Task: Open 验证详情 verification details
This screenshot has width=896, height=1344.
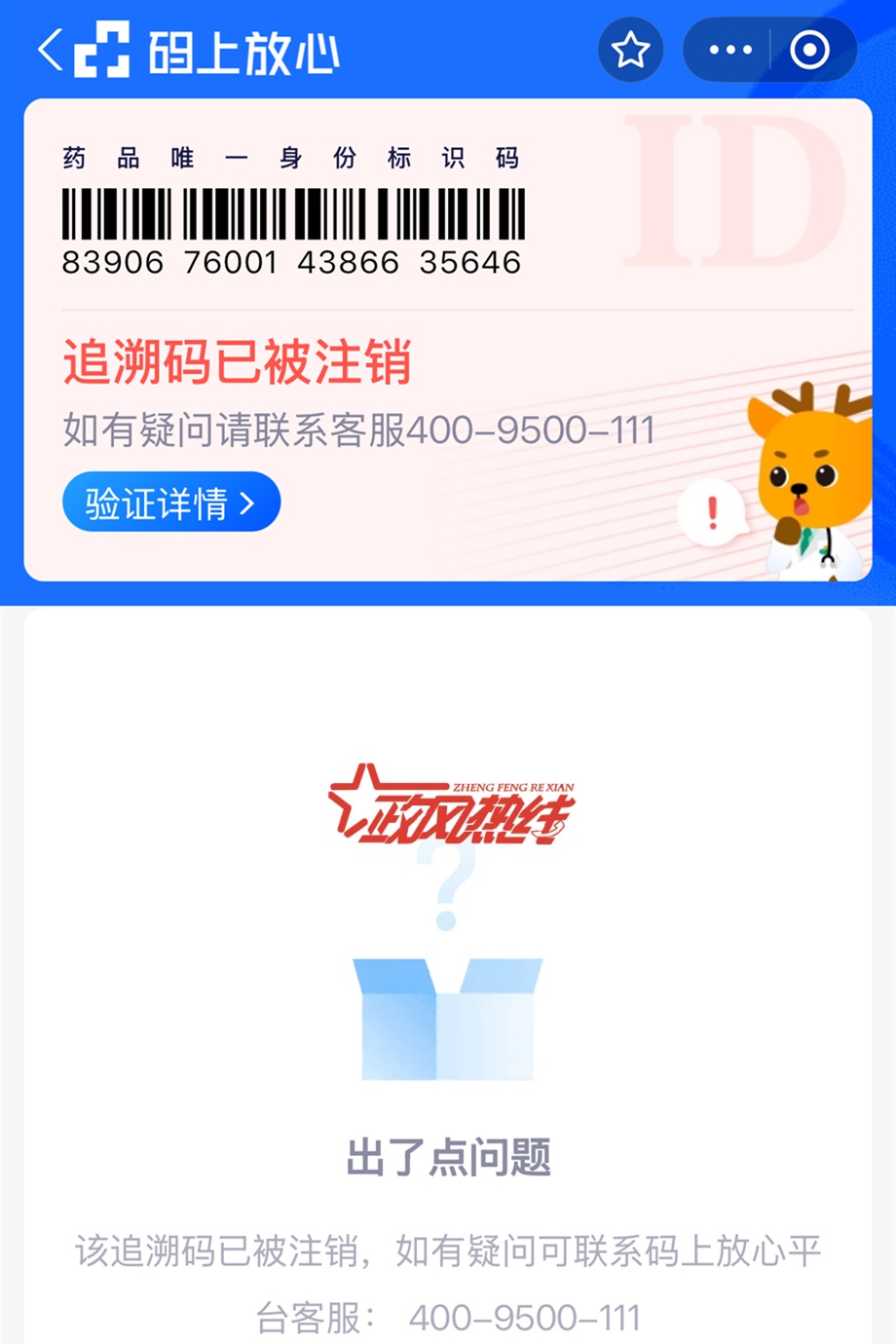Action: 171,503
